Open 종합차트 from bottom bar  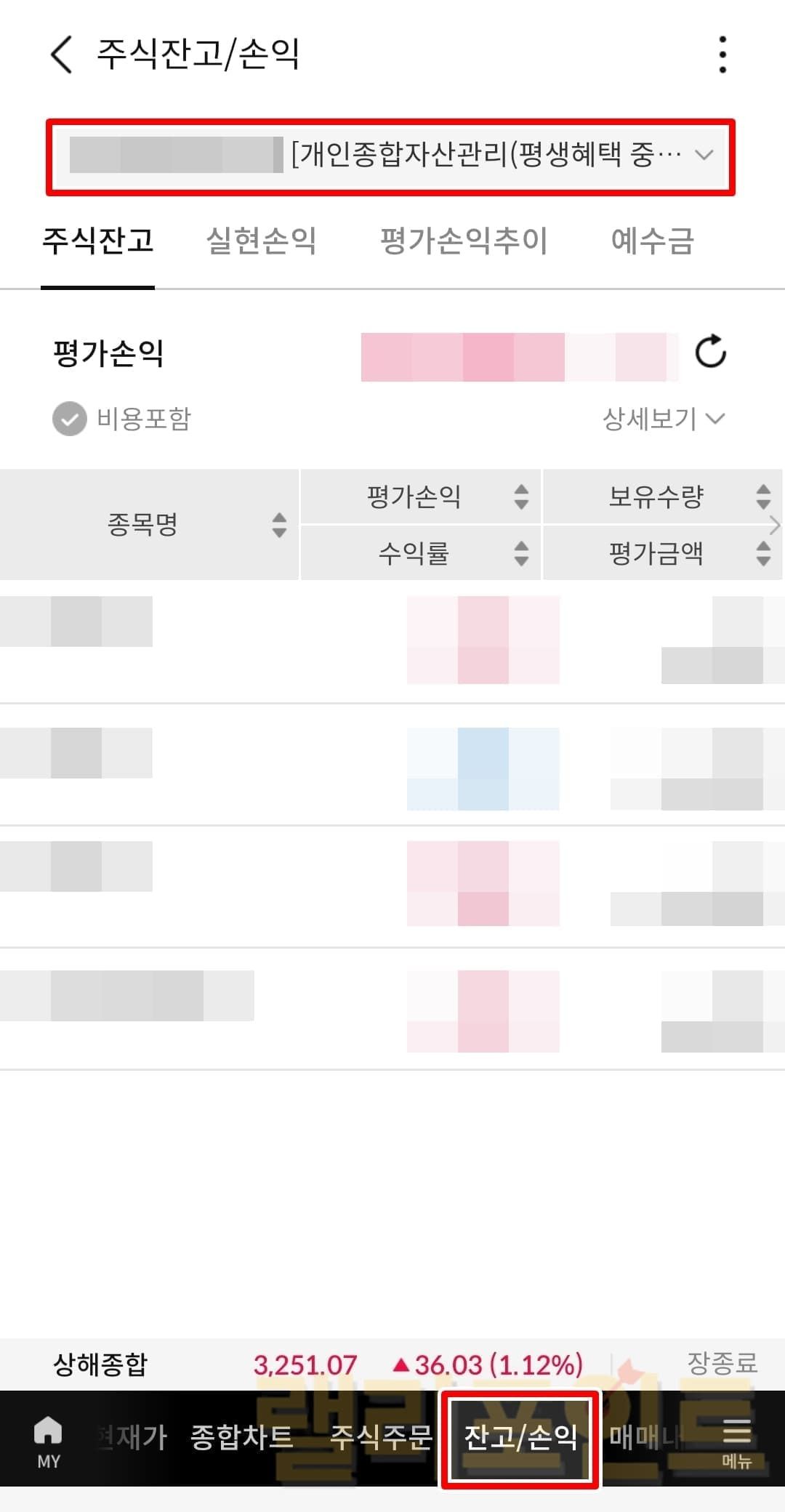click(241, 1437)
